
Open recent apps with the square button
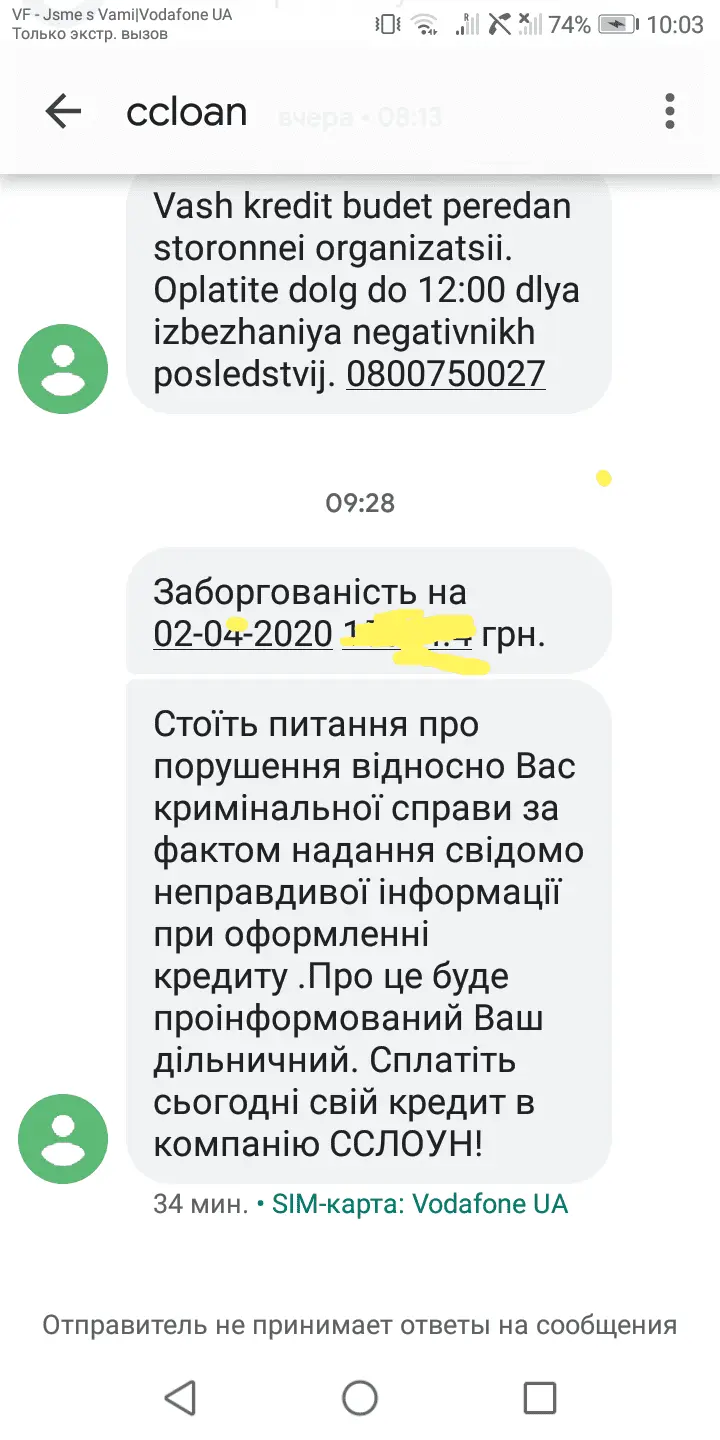pos(539,1397)
